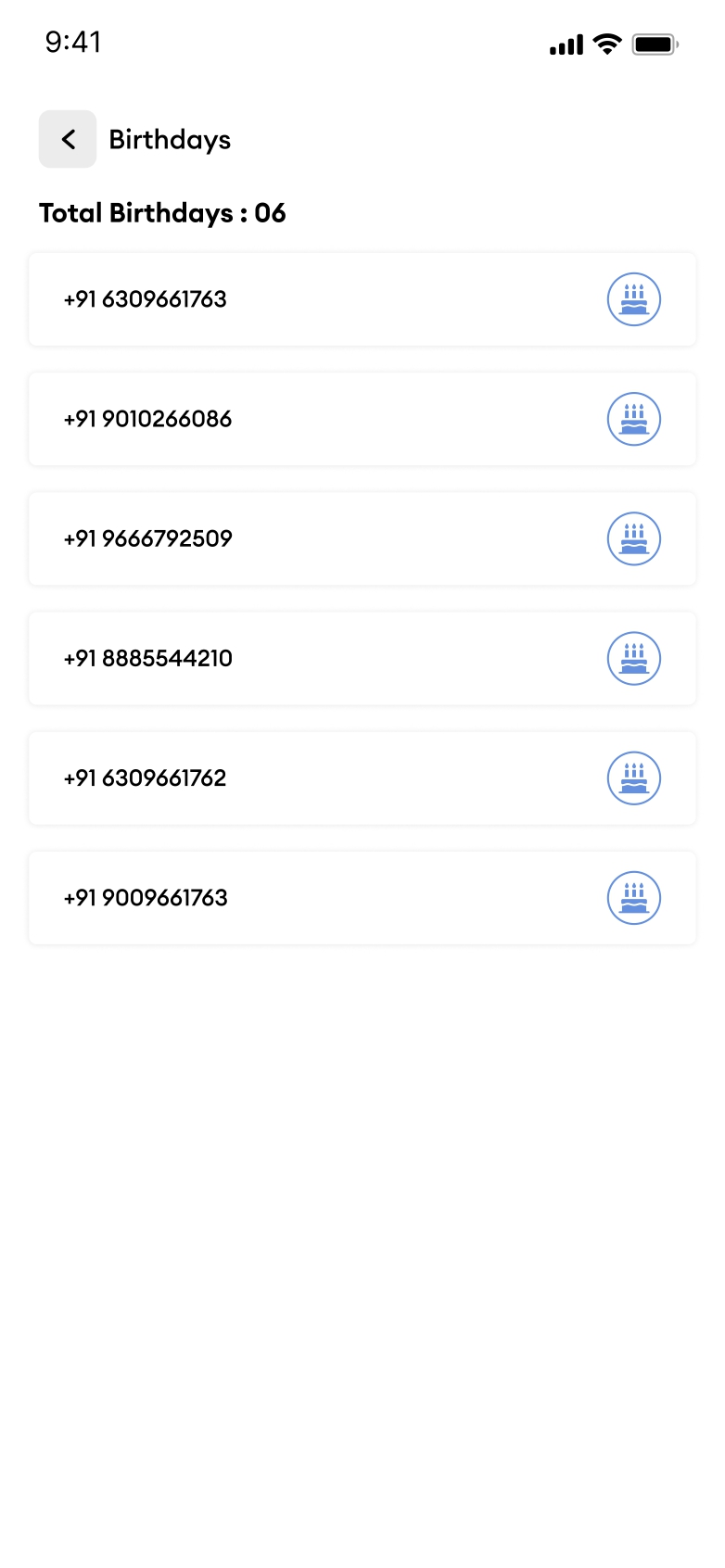The image size is (725, 1568).
Task: Tap the cake icon for +91 9010266086
Action: [634, 419]
